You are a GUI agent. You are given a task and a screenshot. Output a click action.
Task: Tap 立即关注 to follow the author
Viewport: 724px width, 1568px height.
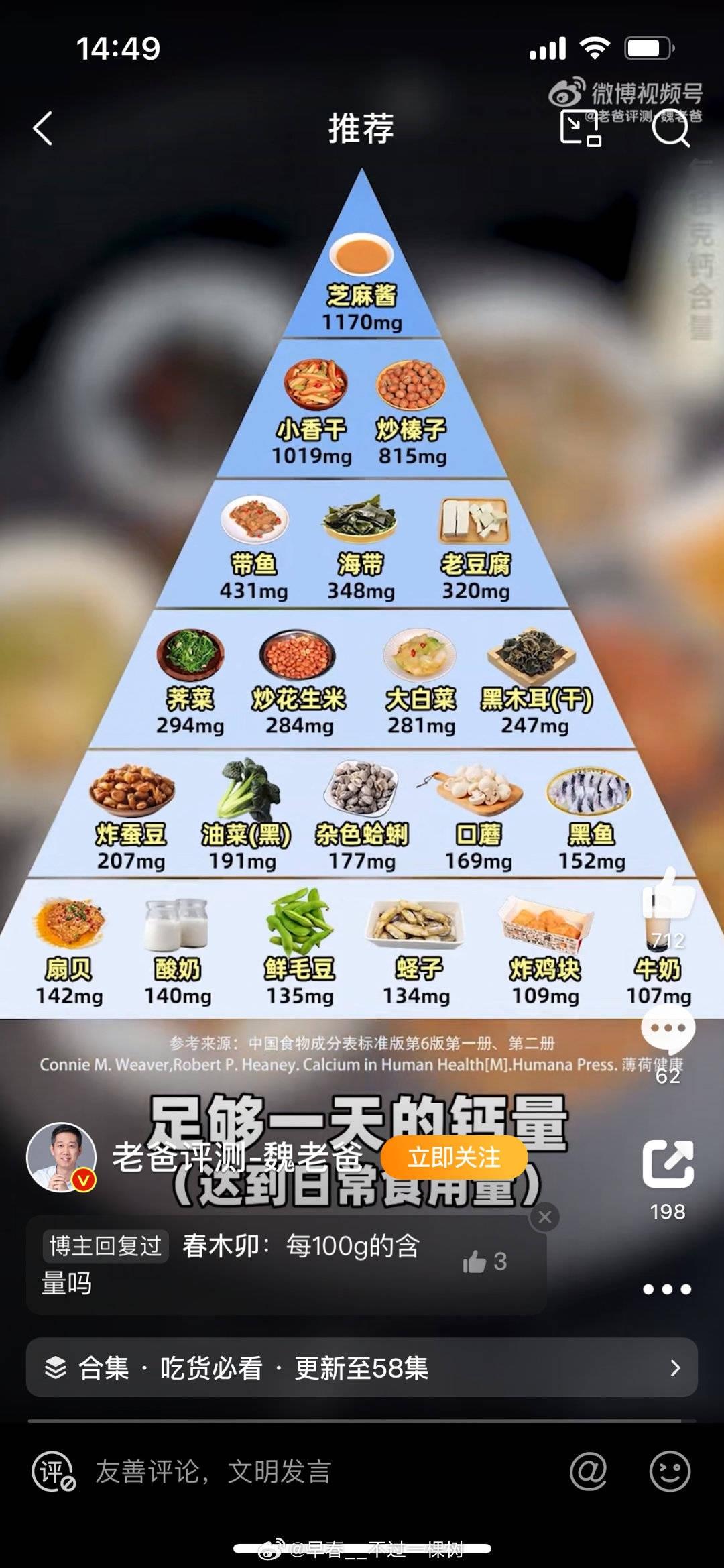point(454,1158)
